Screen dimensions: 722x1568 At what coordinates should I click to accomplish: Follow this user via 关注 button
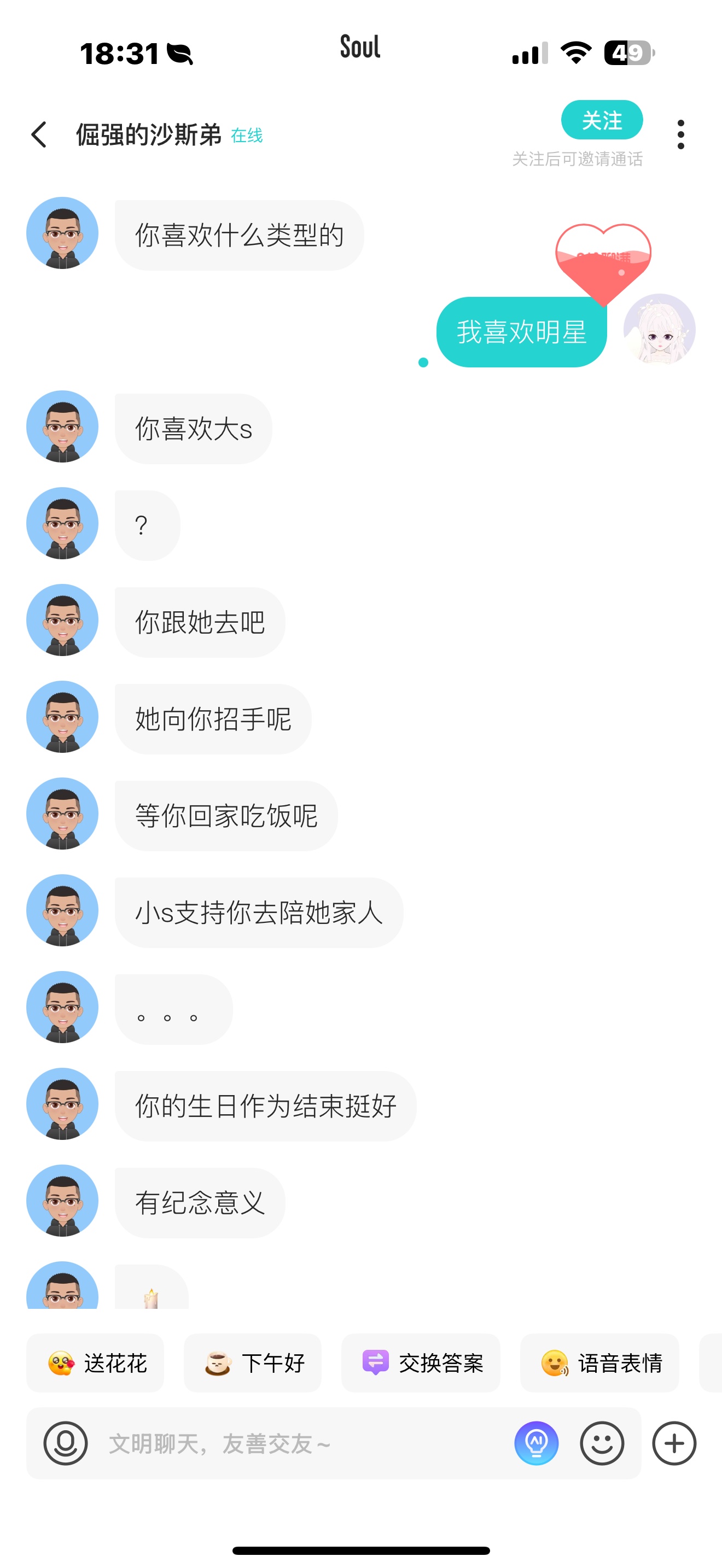tap(602, 120)
